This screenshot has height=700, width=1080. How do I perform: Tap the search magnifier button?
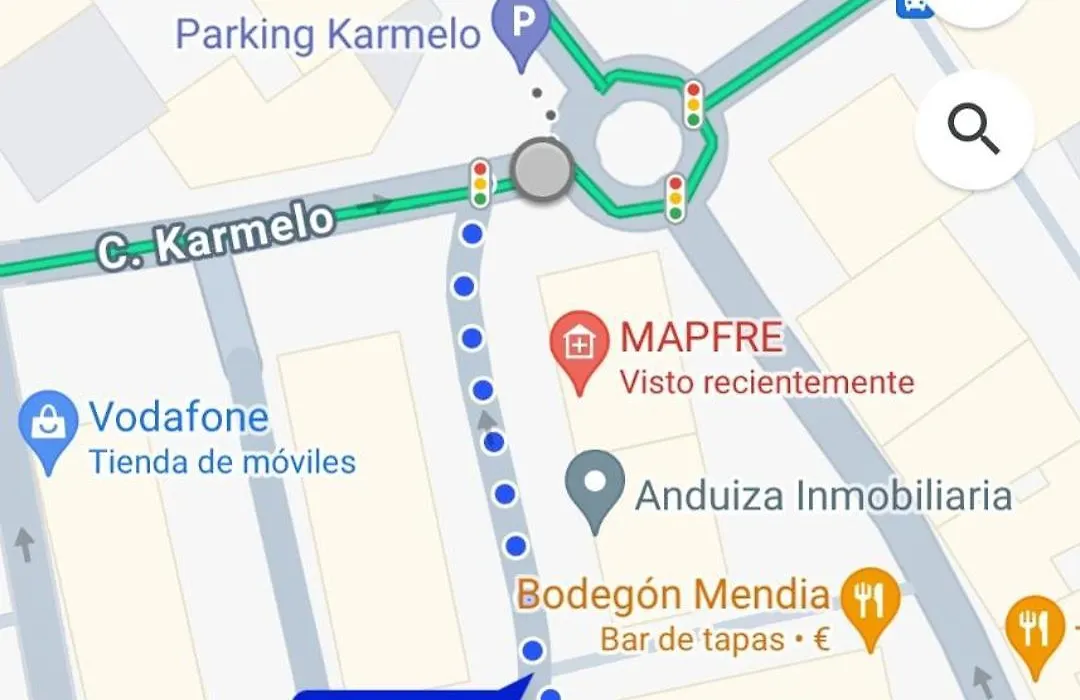pyautogui.click(x=974, y=130)
